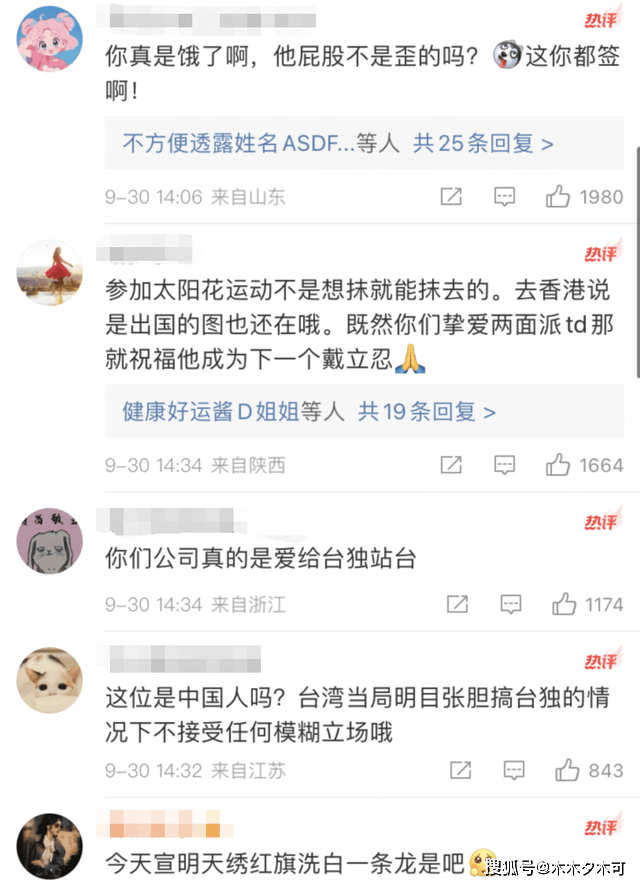
Task: Reply to the comment from 浙江
Action: click(x=511, y=604)
